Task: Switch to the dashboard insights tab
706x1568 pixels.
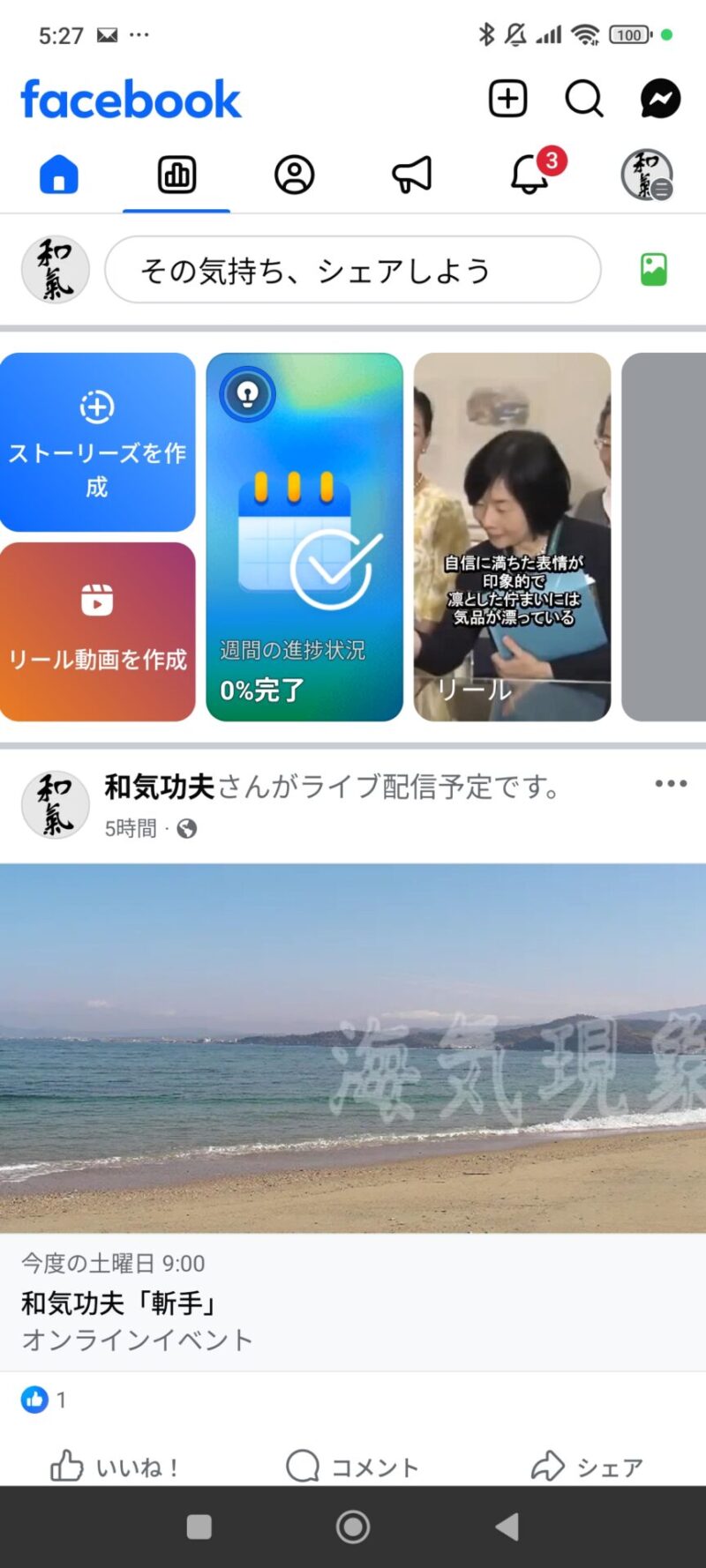Action: [176, 175]
